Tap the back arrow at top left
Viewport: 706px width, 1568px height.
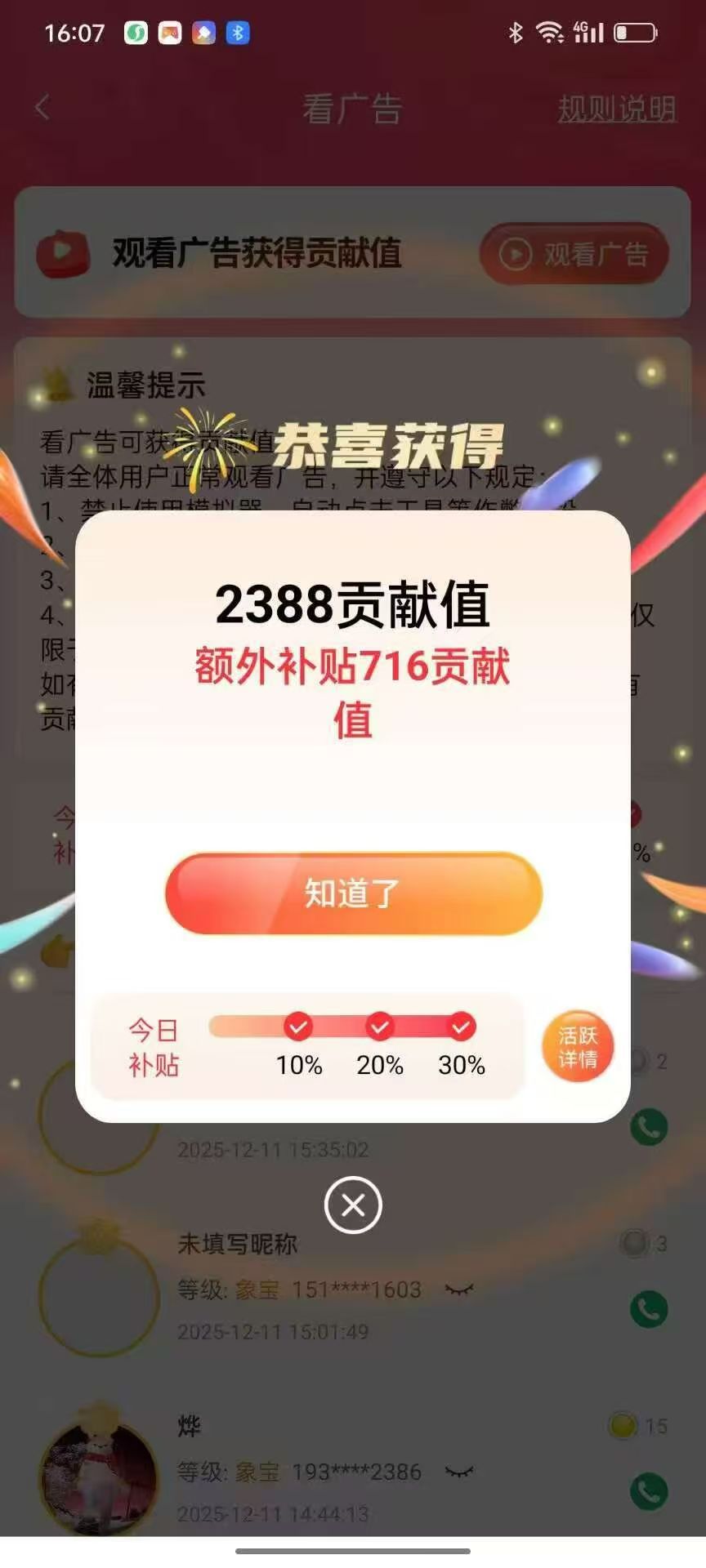41,107
